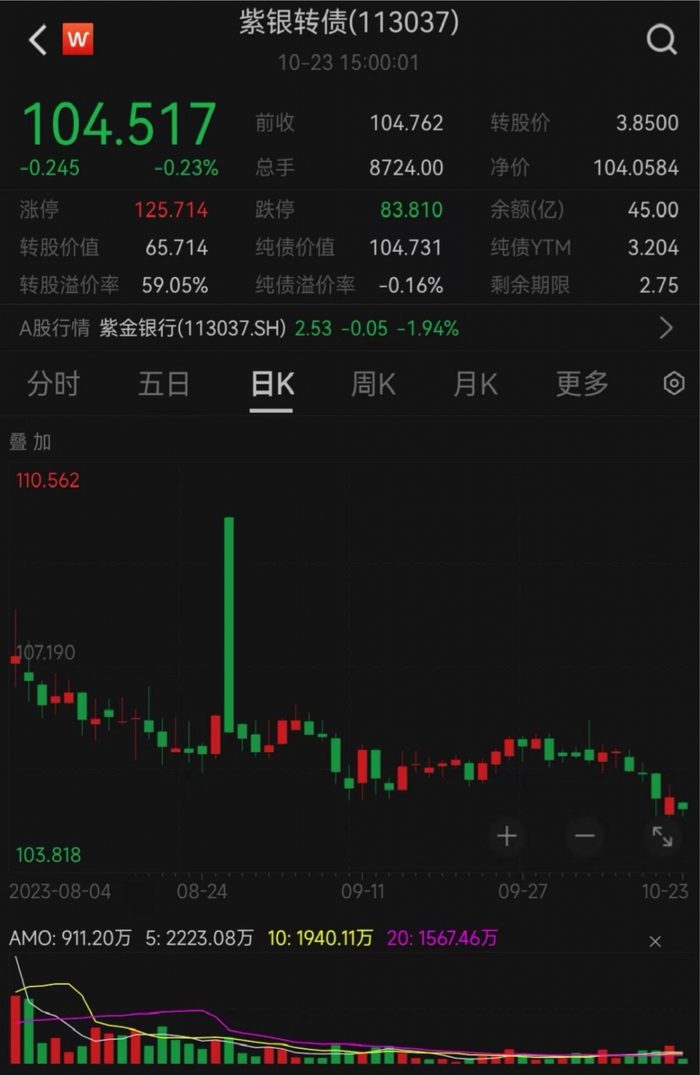700x1075 pixels.
Task: Close the AMO indicator panel
Action: pos(655,942)
